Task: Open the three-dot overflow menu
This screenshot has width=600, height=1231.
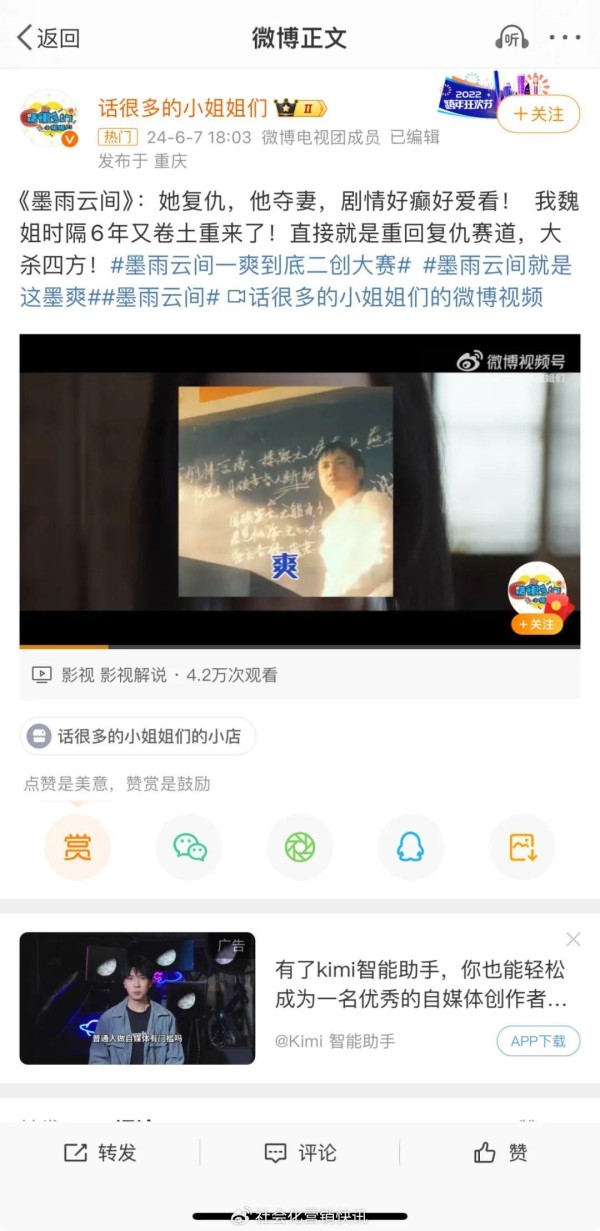Action: pos(565,38)
